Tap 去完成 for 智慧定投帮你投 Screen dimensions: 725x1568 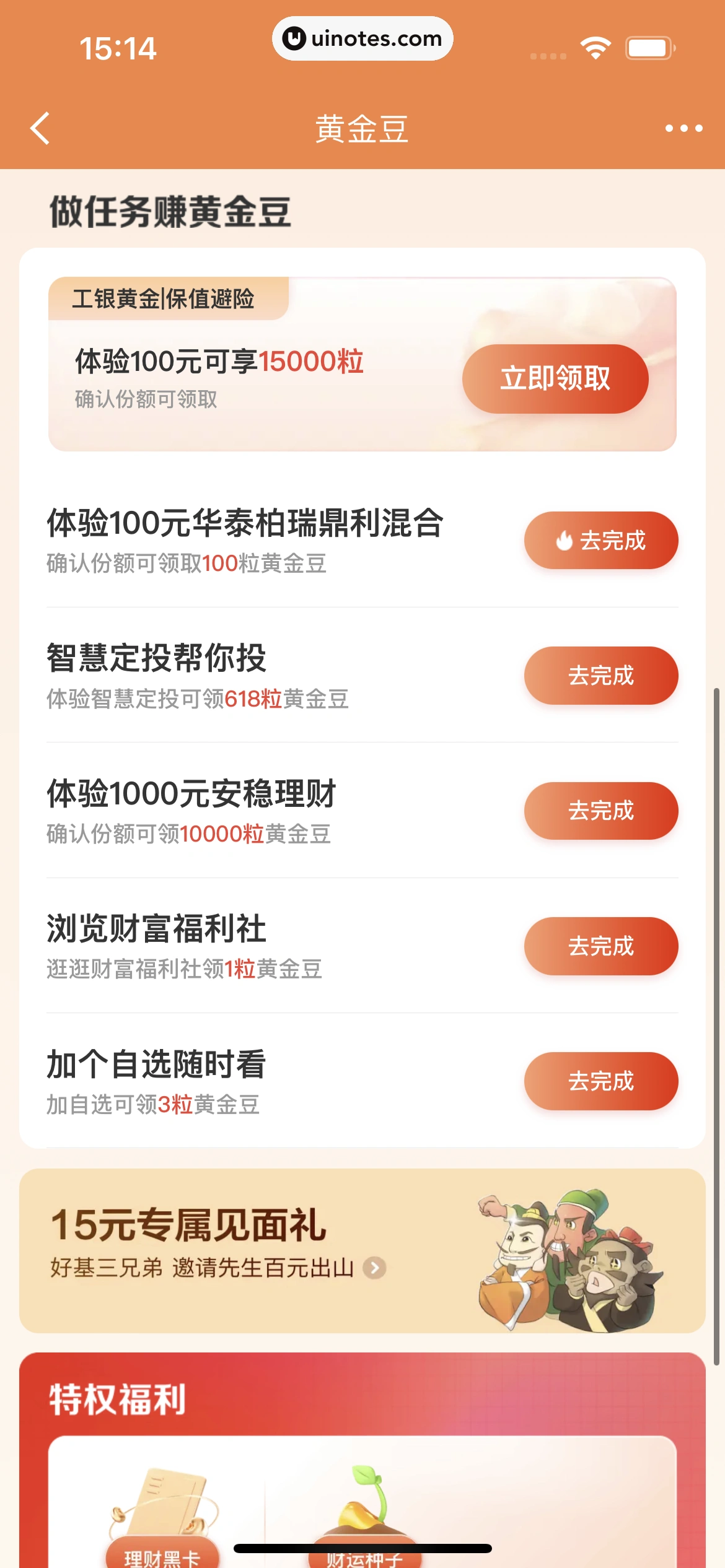coord(600,676)
